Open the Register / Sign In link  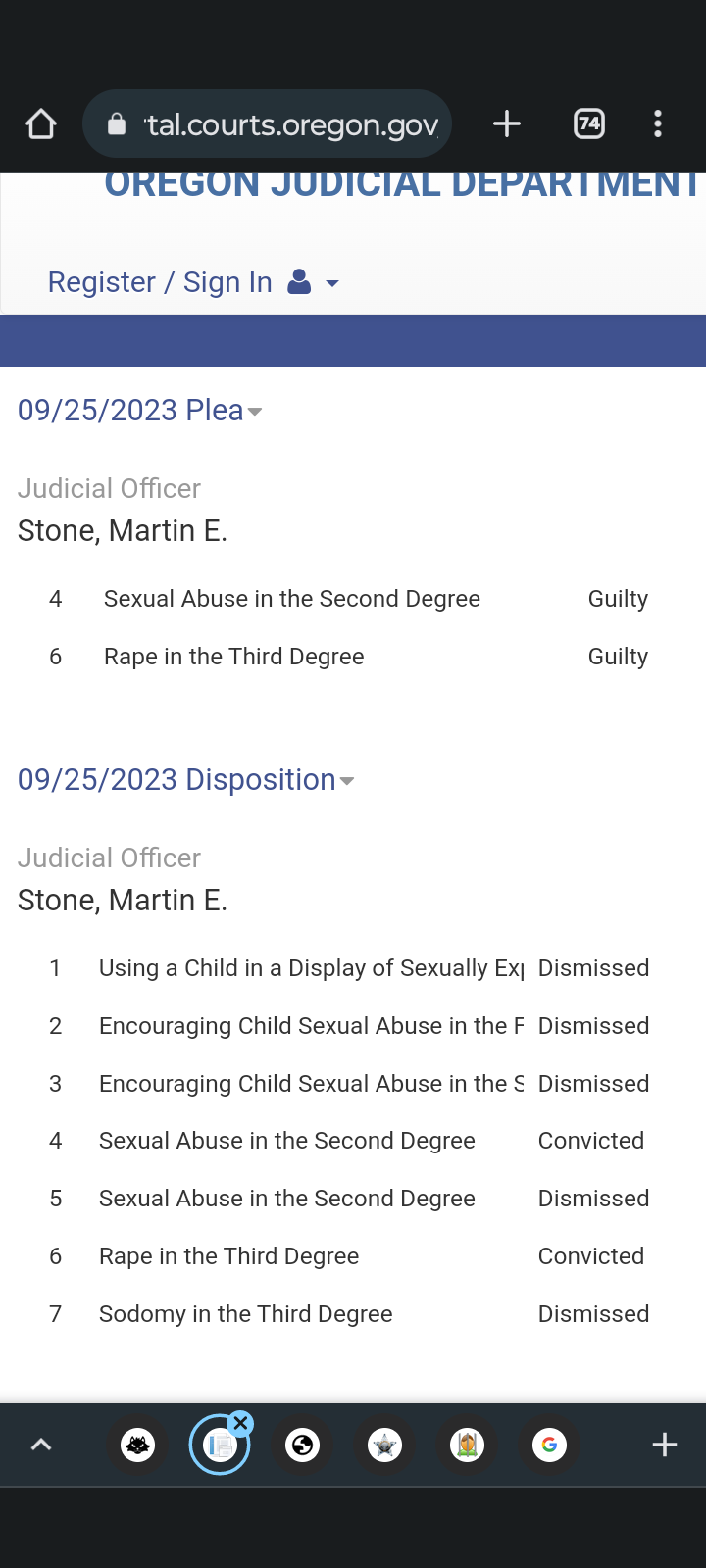click(160, 282)
